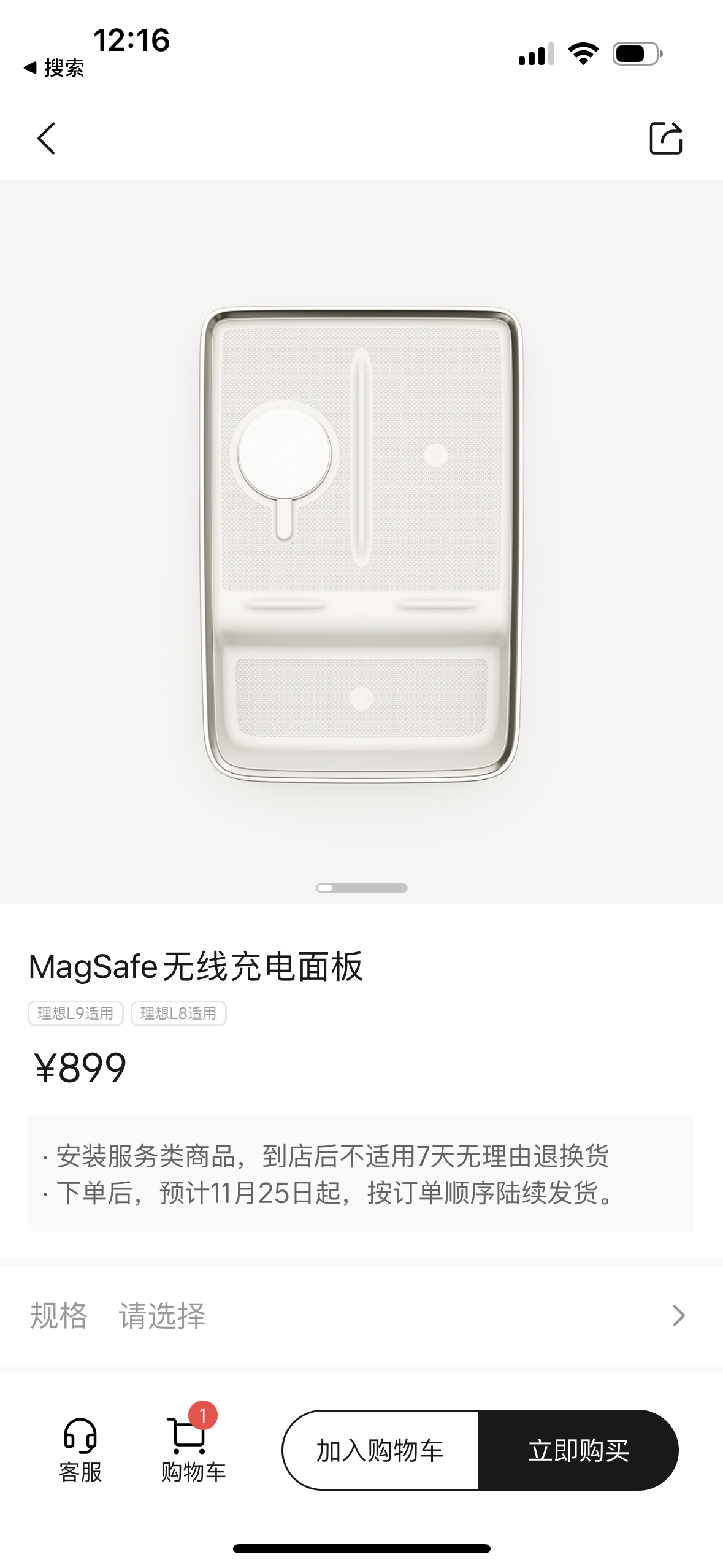Open the 规格 specification selector
Image resolution: width=723 pixels, height=1568 pixels.
click(x=361, y=1315)
